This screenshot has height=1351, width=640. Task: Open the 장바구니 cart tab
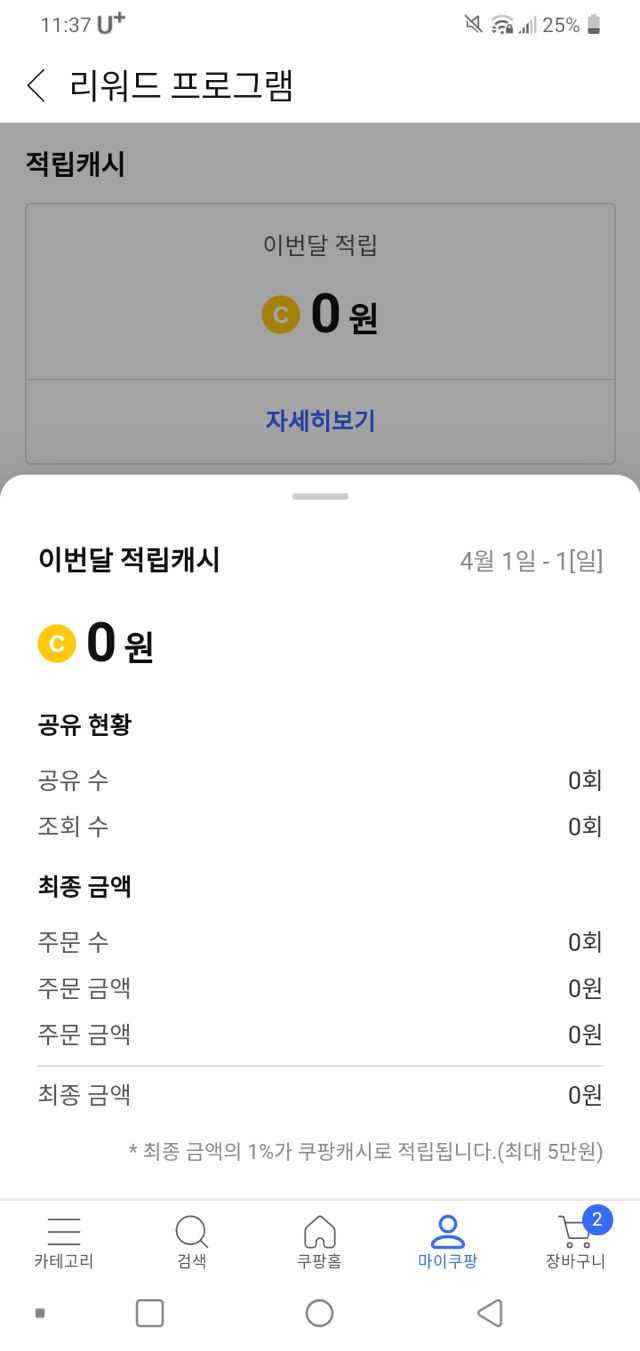[x=575, y=1242]
